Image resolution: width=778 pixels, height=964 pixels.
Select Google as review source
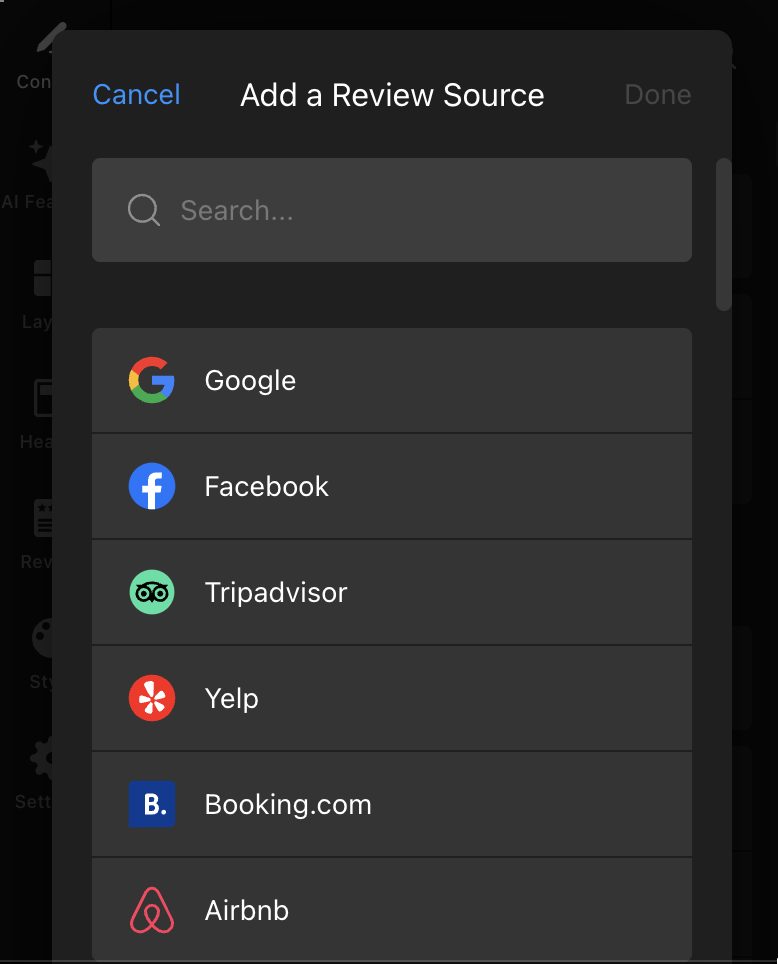tap(392, 381)
